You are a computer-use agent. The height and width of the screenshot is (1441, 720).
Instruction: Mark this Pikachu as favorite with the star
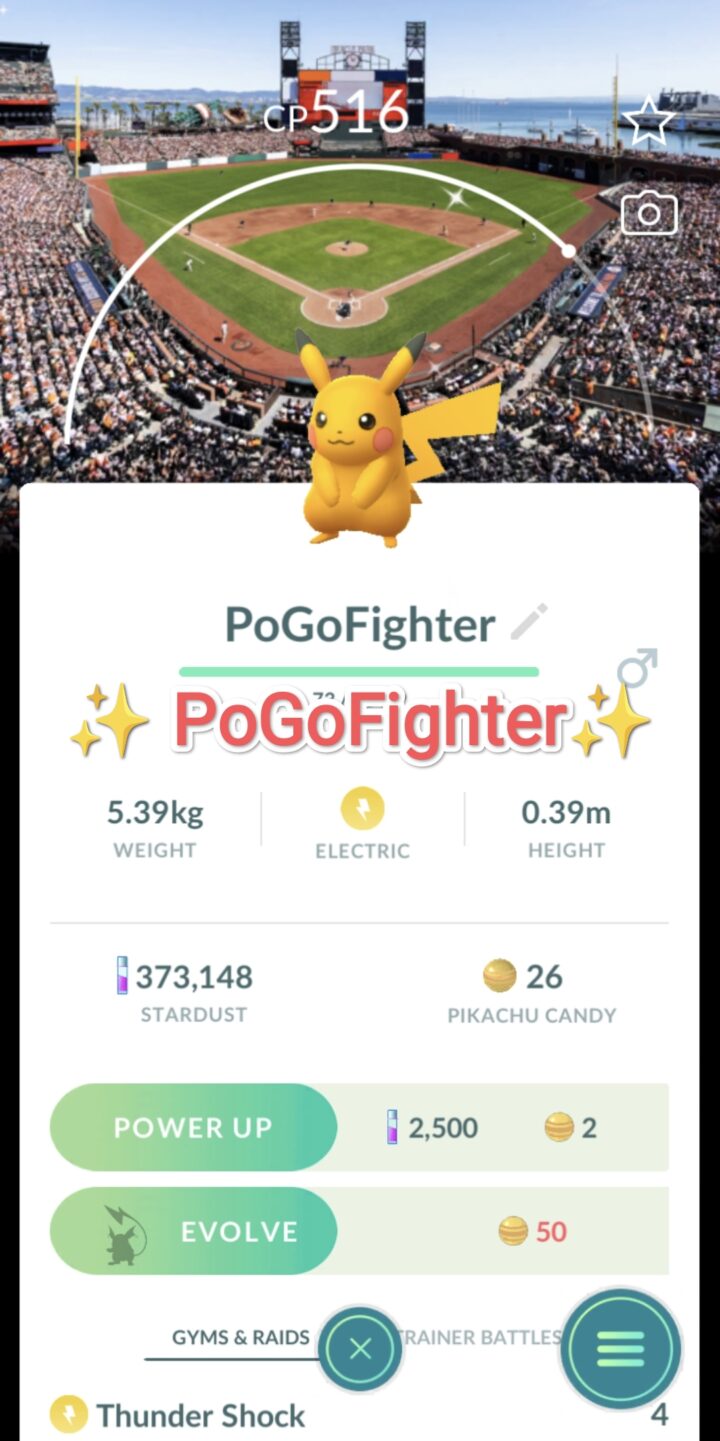649,122
